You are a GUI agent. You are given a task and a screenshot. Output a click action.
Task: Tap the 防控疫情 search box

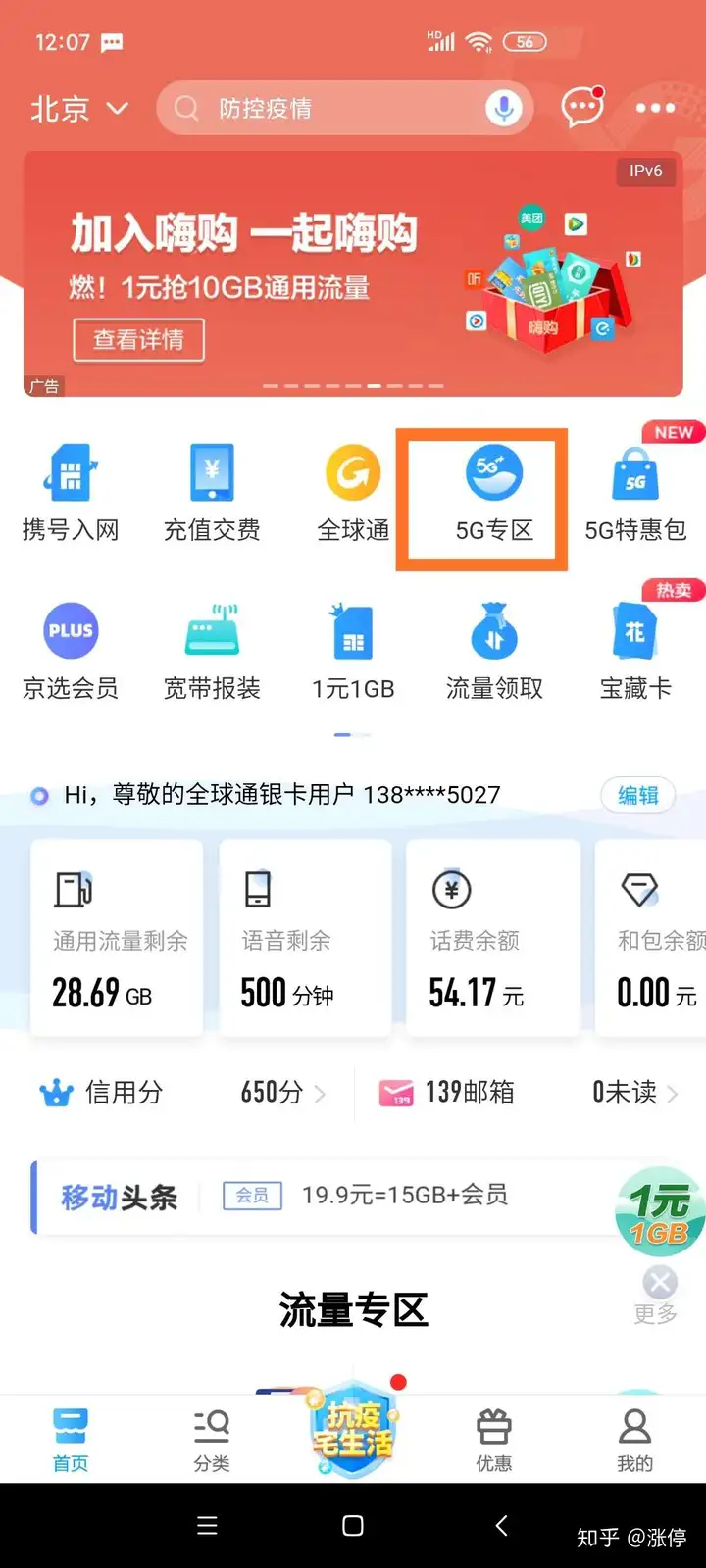(x=324, y=108)
